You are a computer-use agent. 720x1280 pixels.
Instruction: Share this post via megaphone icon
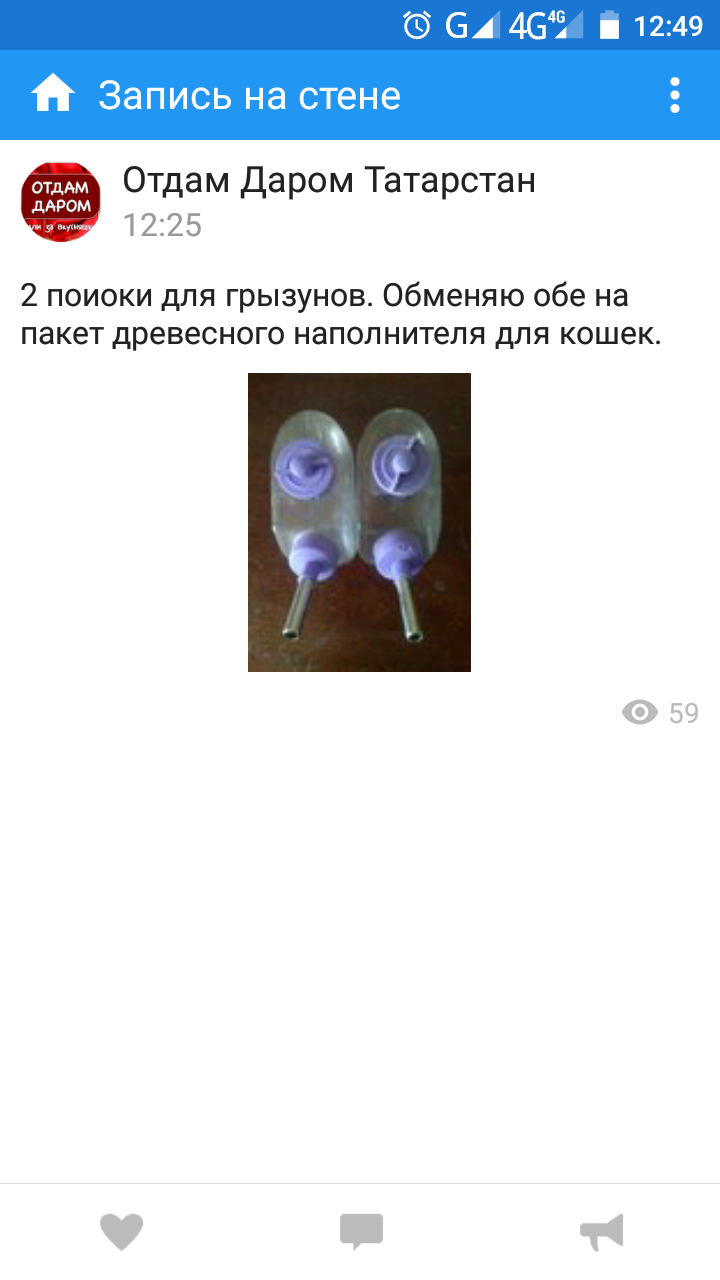tap(601, 1232)
